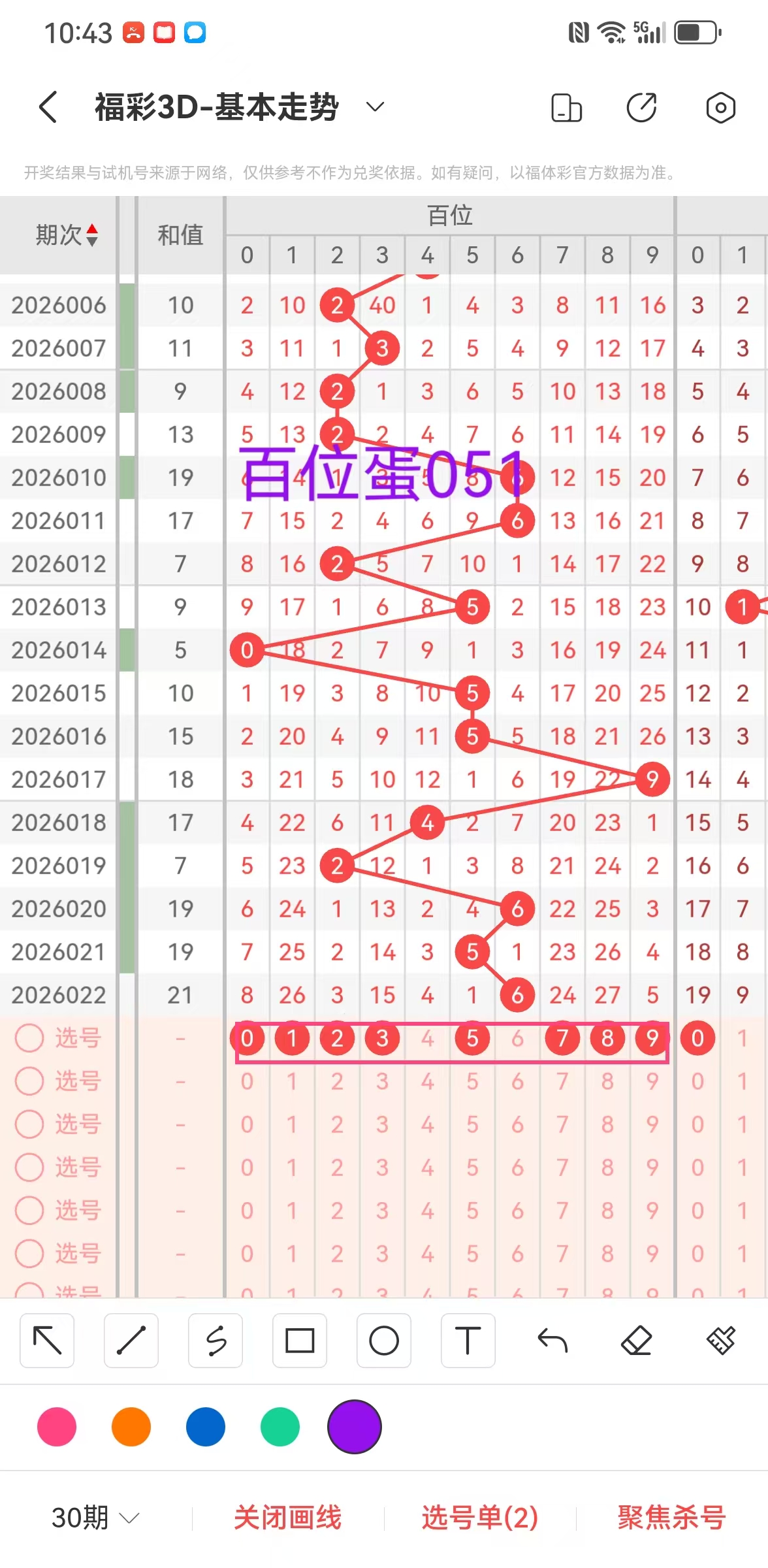The height and width of the screenshot is (1568, 768).
Task: Share the chart via share icon
Action: tap(641, 108)
